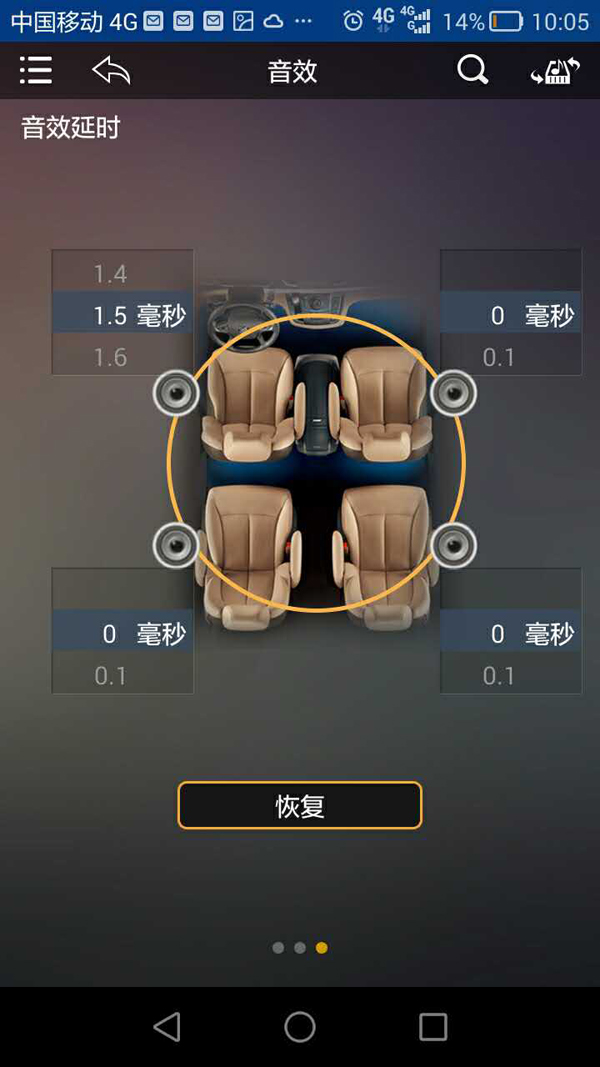Tap the system home button
This screenshot has width=600, height=1067.
(x=300, y=1027)
